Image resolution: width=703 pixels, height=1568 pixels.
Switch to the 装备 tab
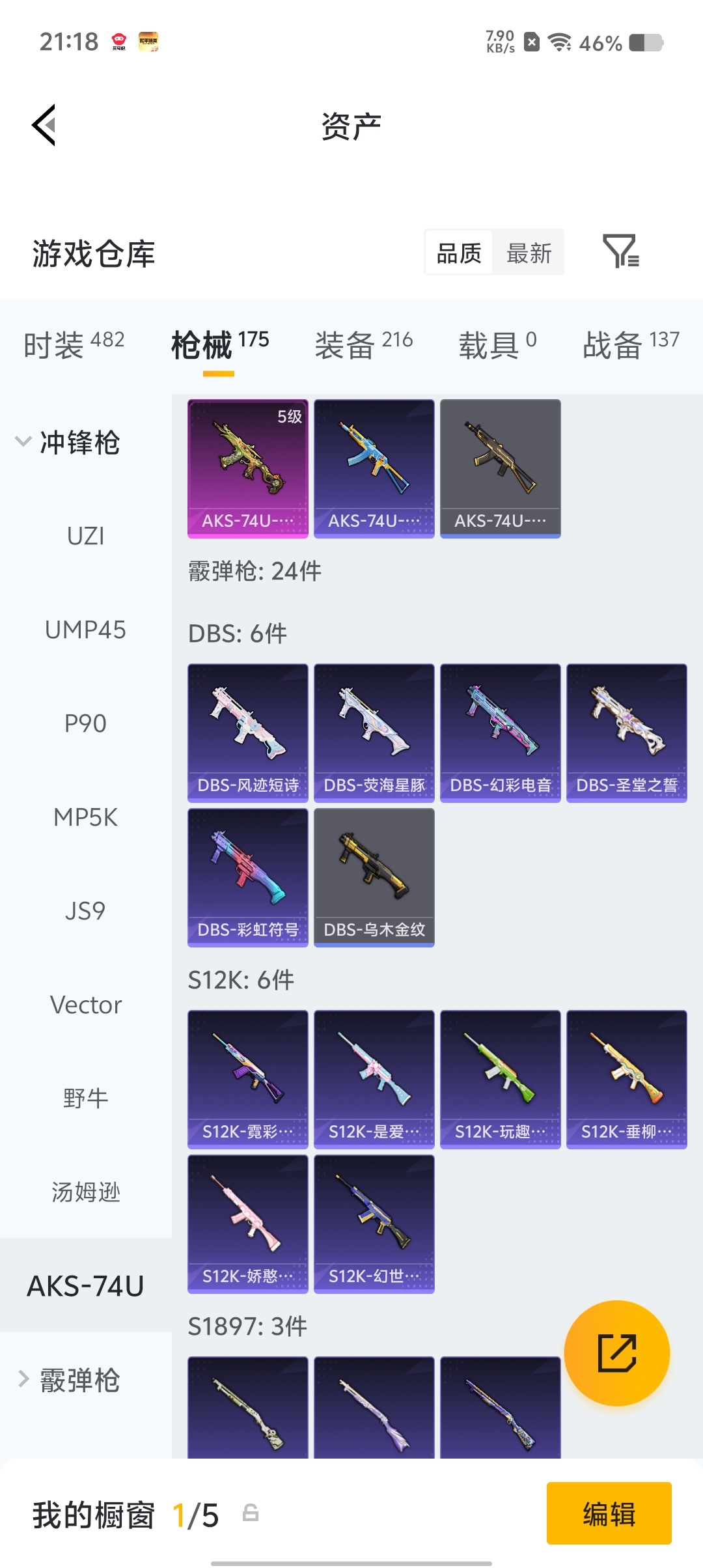click(x=363, y=344)
